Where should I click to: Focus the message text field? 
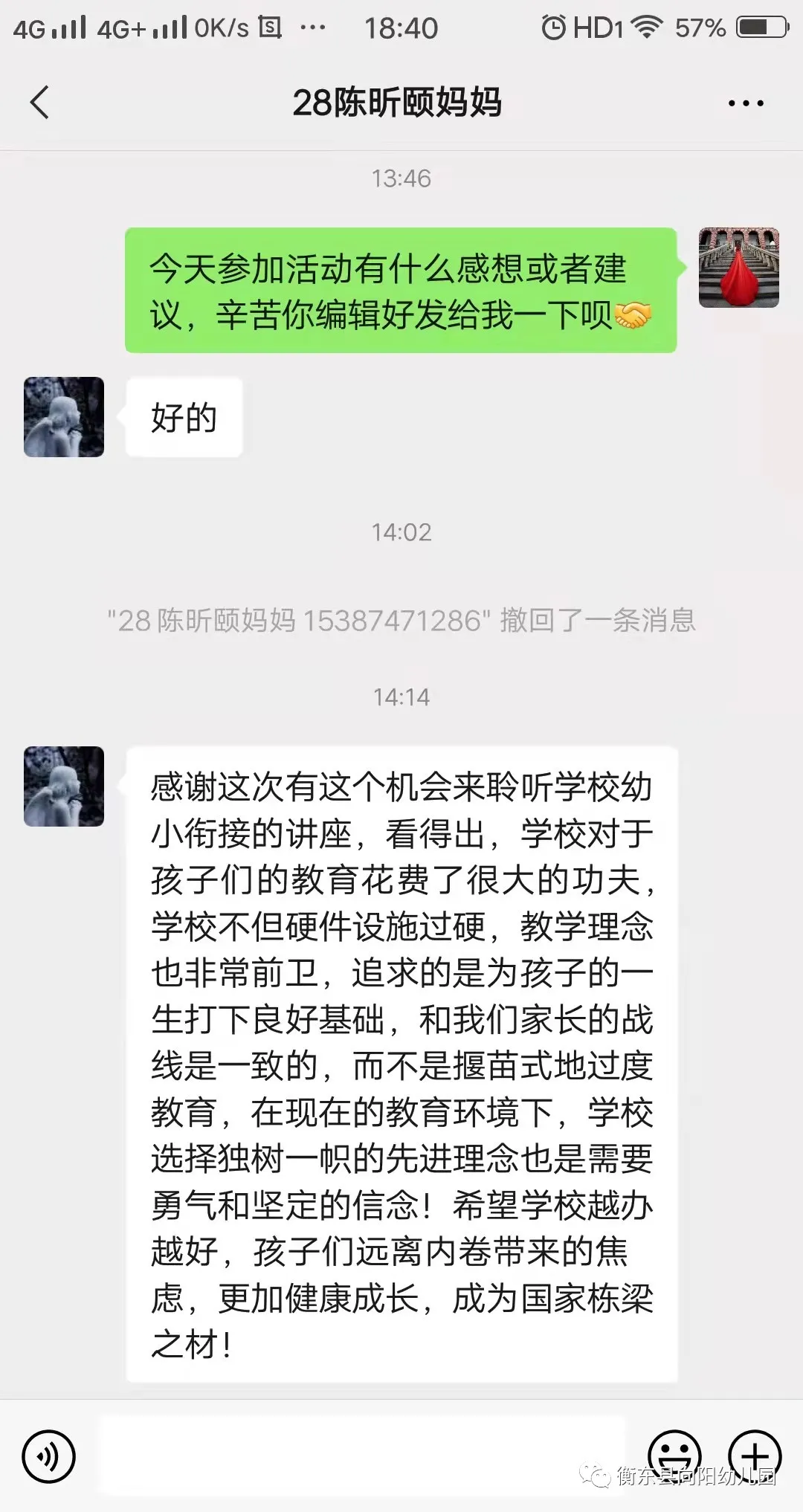[363, 1456]
